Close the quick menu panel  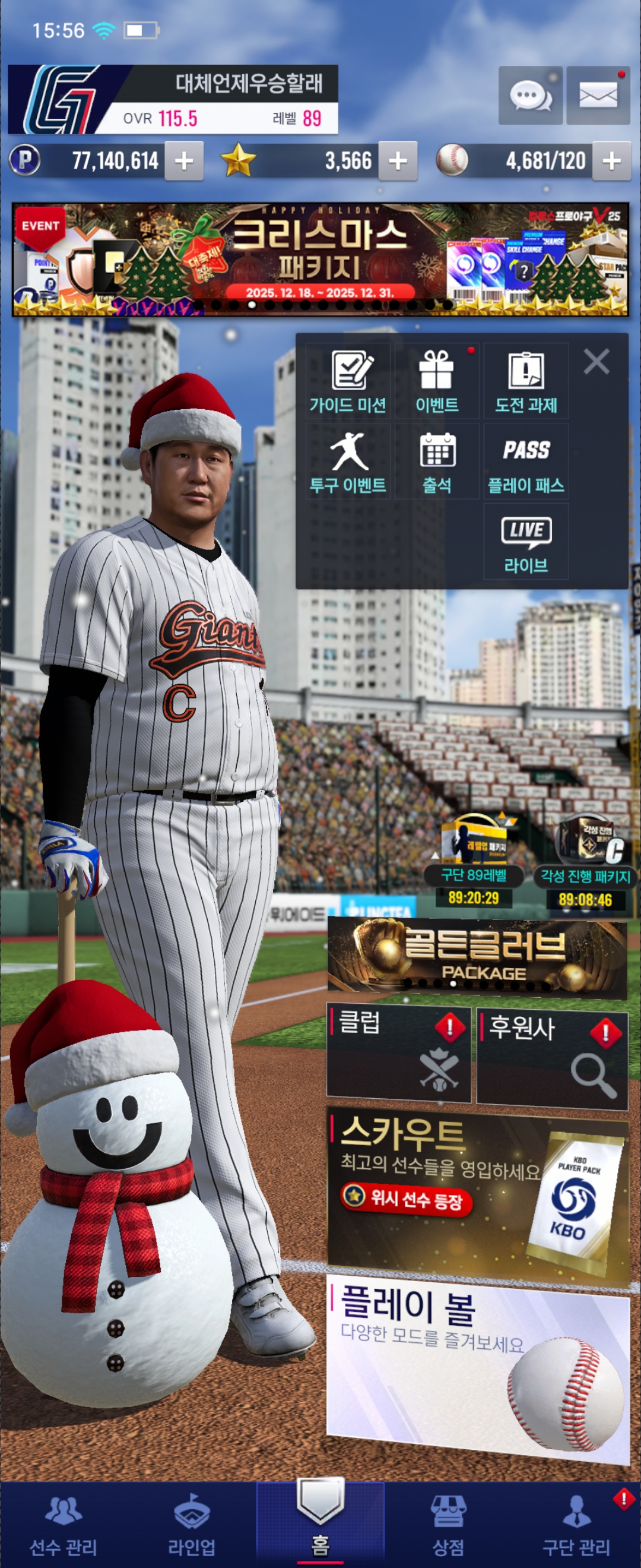pos(596,362)
